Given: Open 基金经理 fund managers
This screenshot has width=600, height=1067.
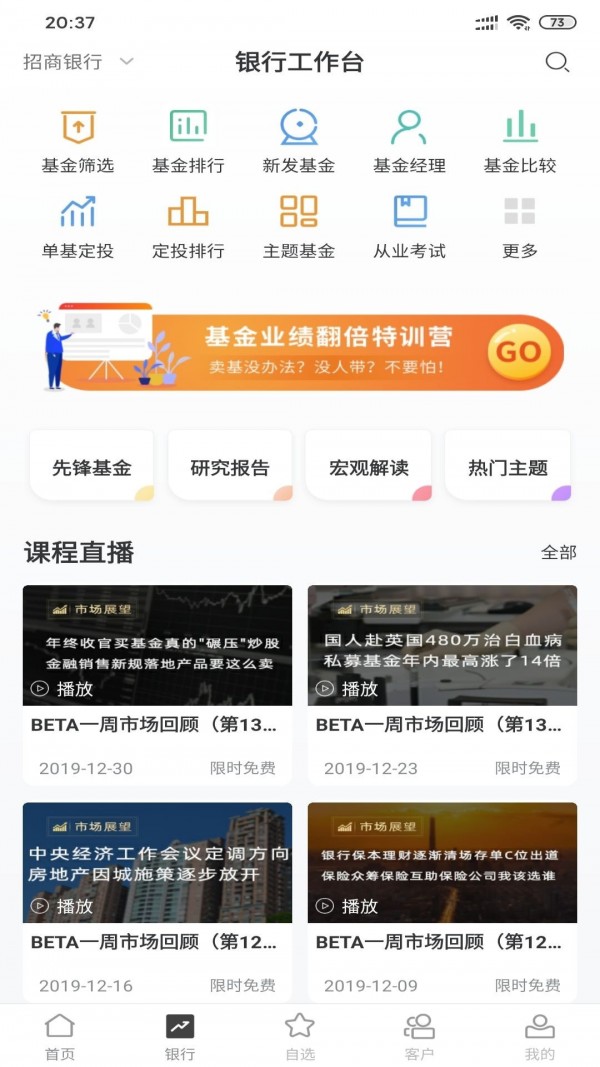Looking at the screenshot, I should 409,141.
